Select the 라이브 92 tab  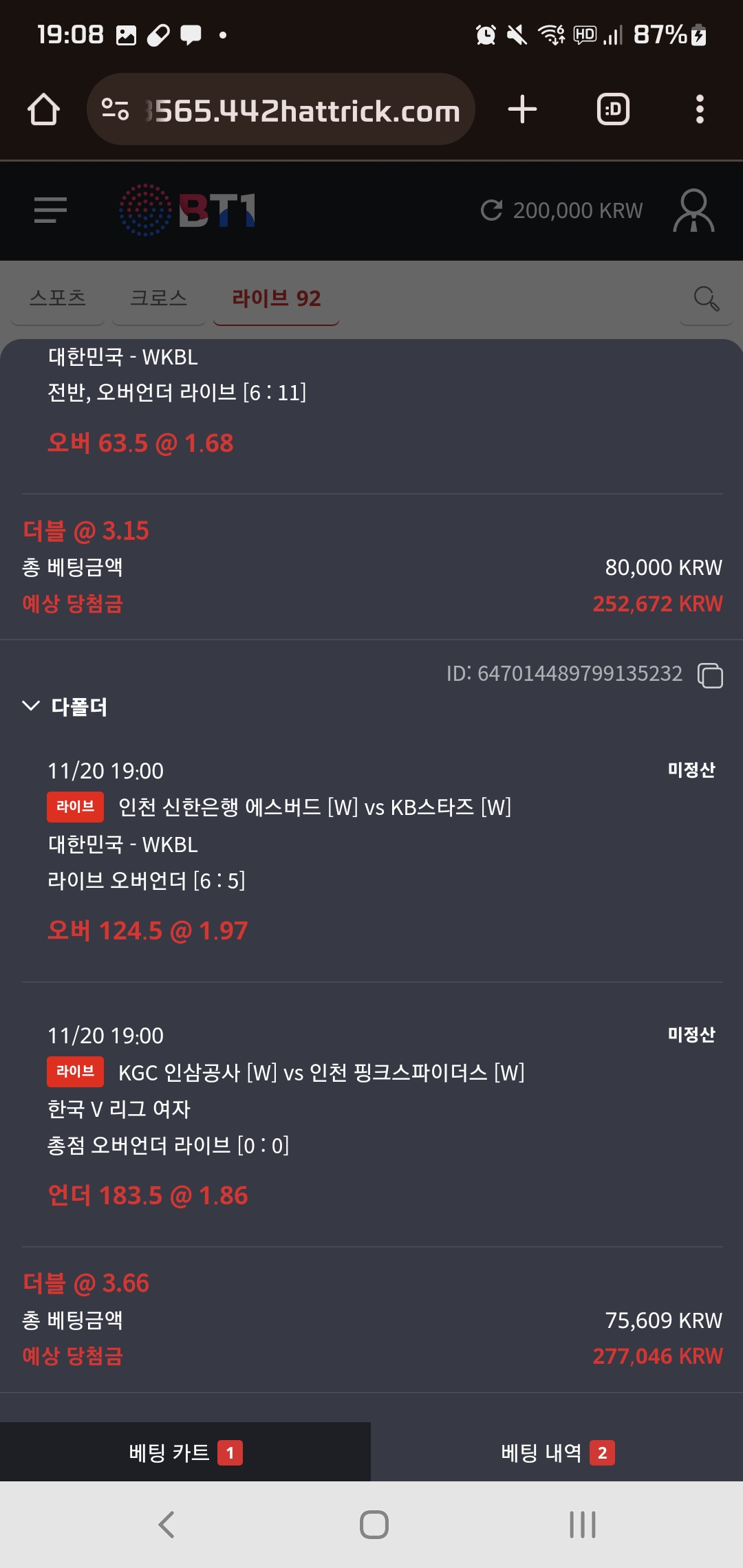click(276, 298)
